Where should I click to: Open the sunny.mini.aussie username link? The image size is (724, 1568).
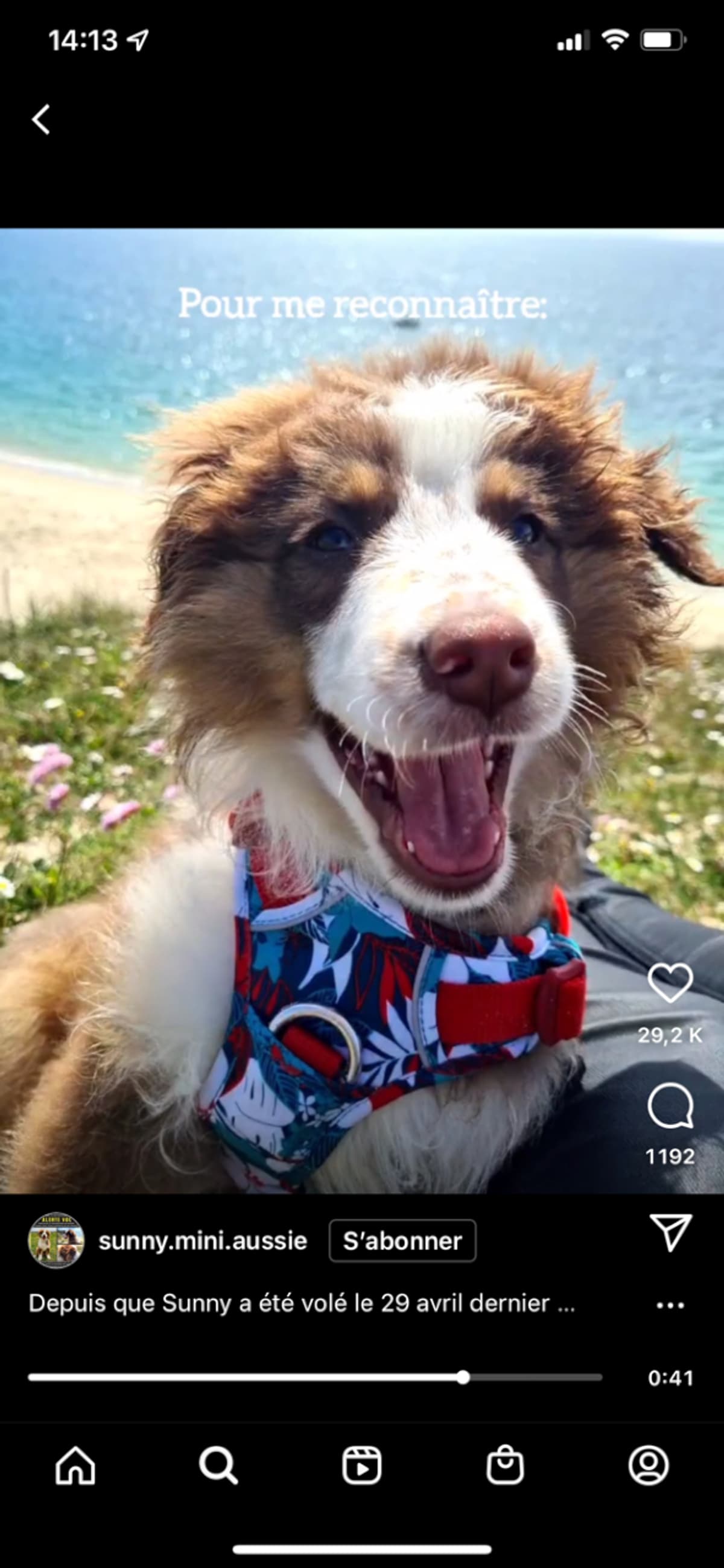click(203, 1241)
